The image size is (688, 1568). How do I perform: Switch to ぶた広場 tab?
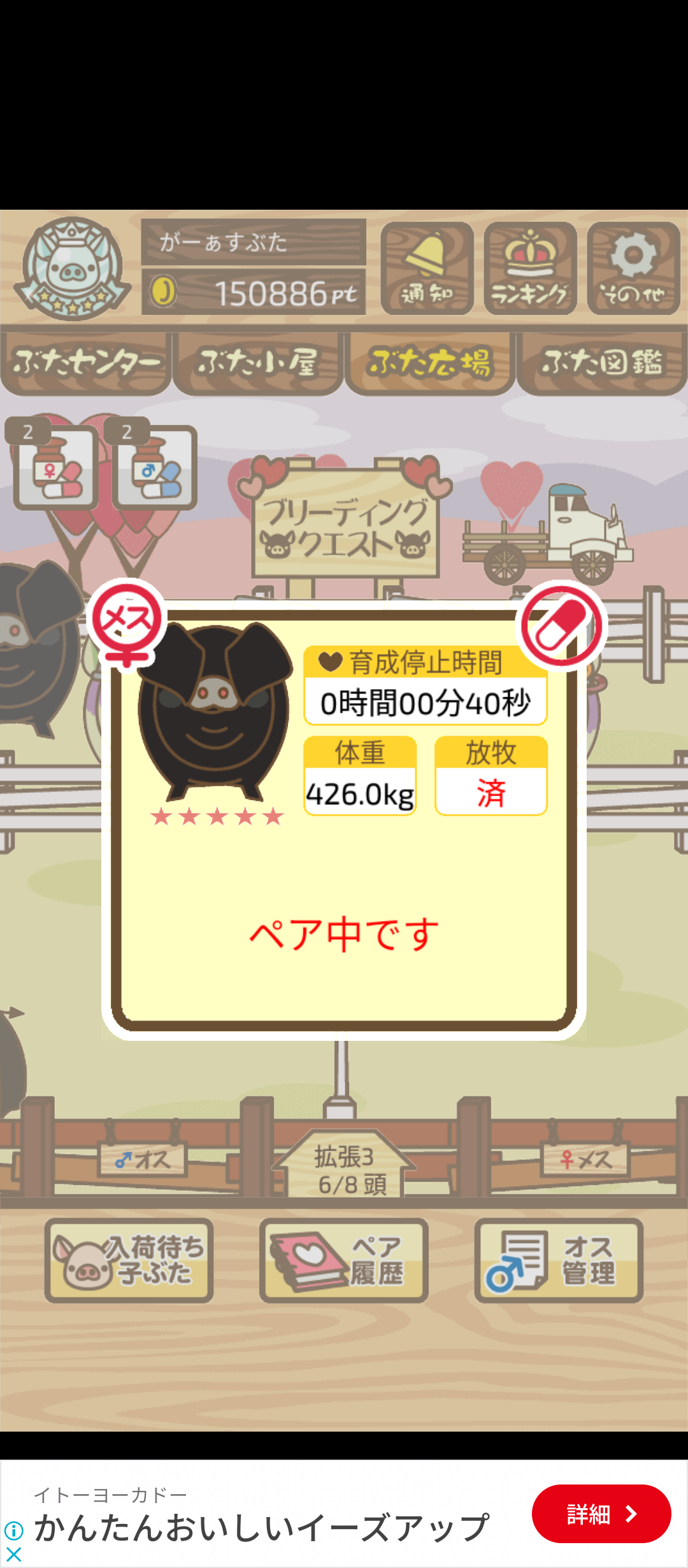point(430,362)
